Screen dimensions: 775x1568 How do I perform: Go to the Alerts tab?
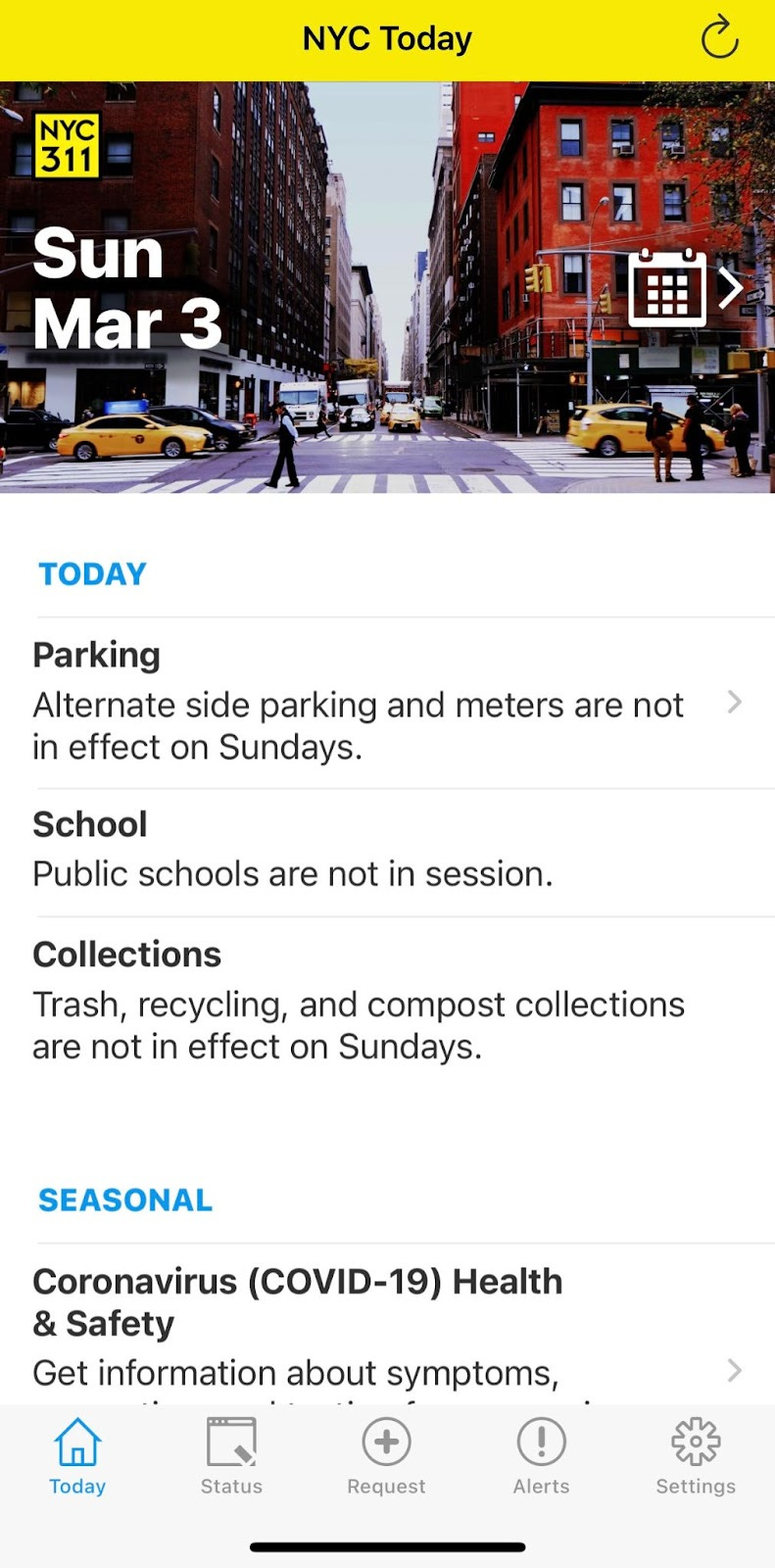(541, 1456)
